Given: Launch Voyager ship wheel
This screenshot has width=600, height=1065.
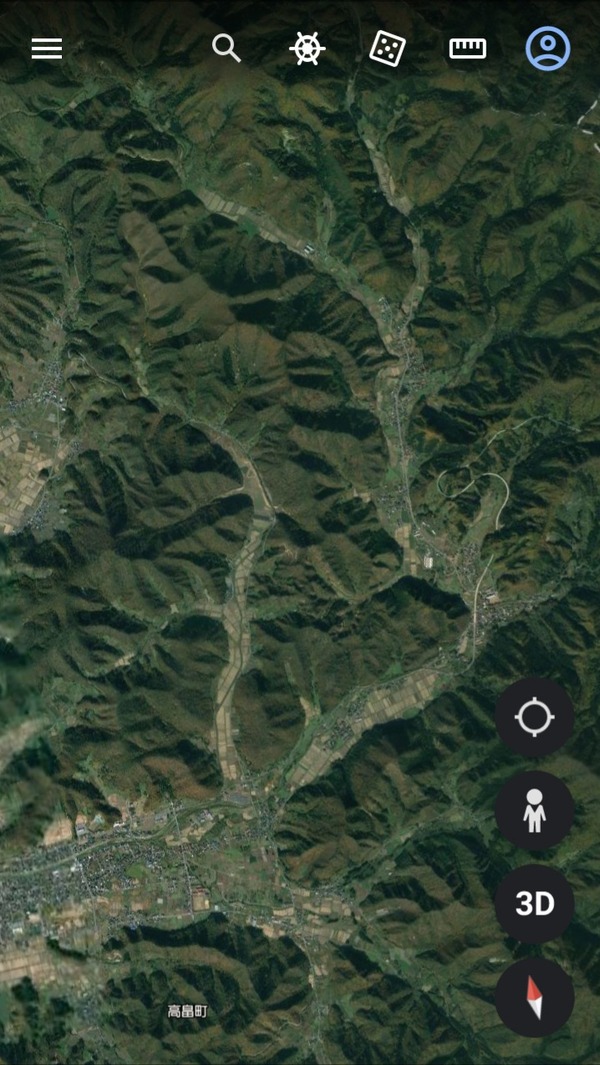Looking at the screenshot, I should coord(307,48).
